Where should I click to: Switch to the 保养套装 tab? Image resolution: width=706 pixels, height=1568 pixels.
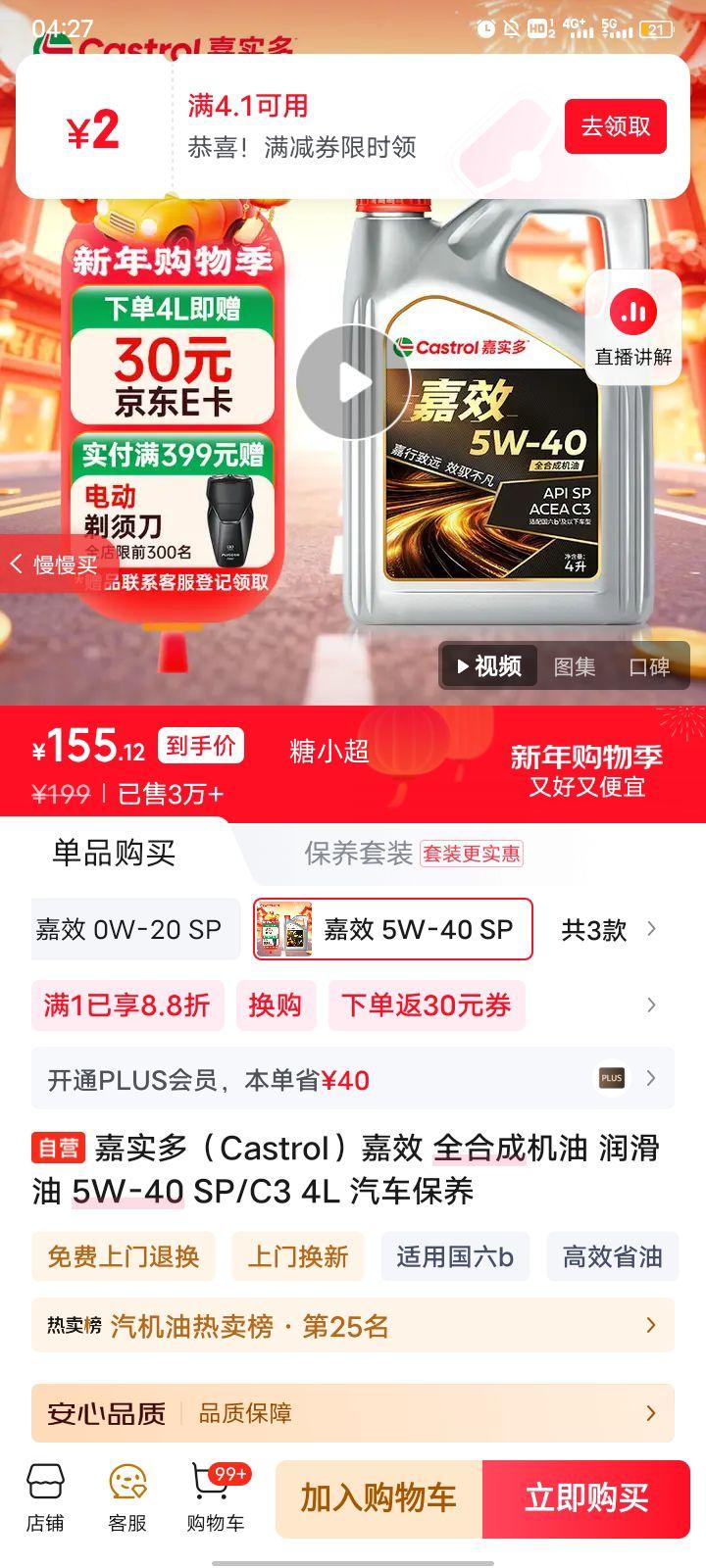point(363,855)
